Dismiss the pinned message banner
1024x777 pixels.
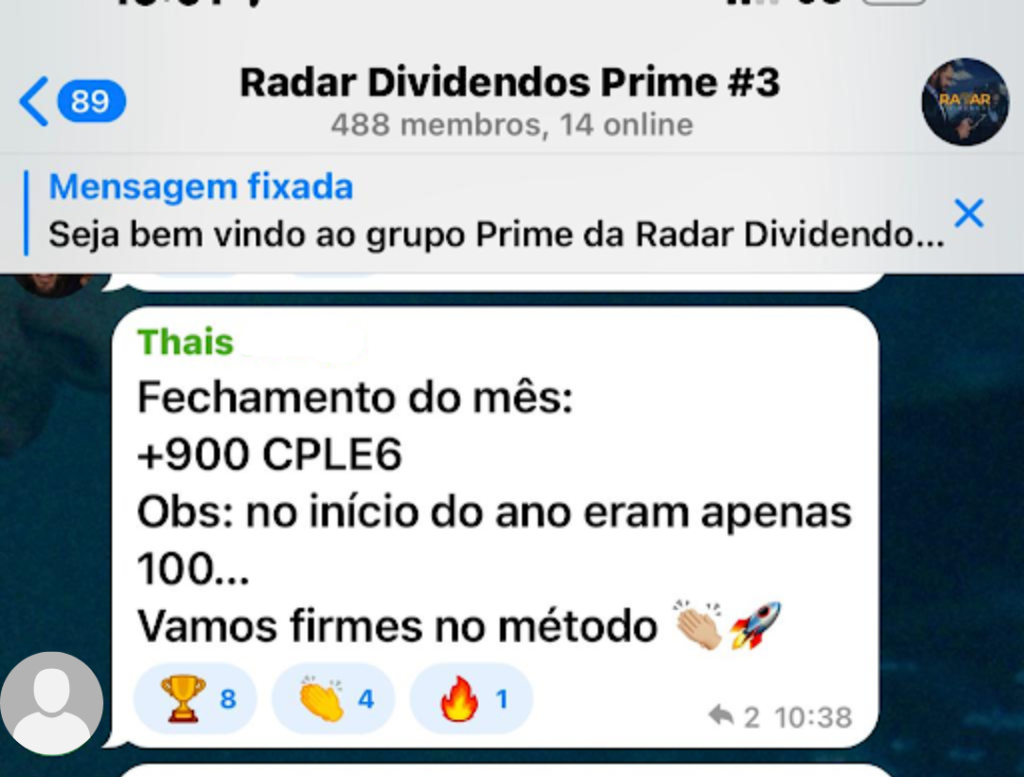[968, 213]
